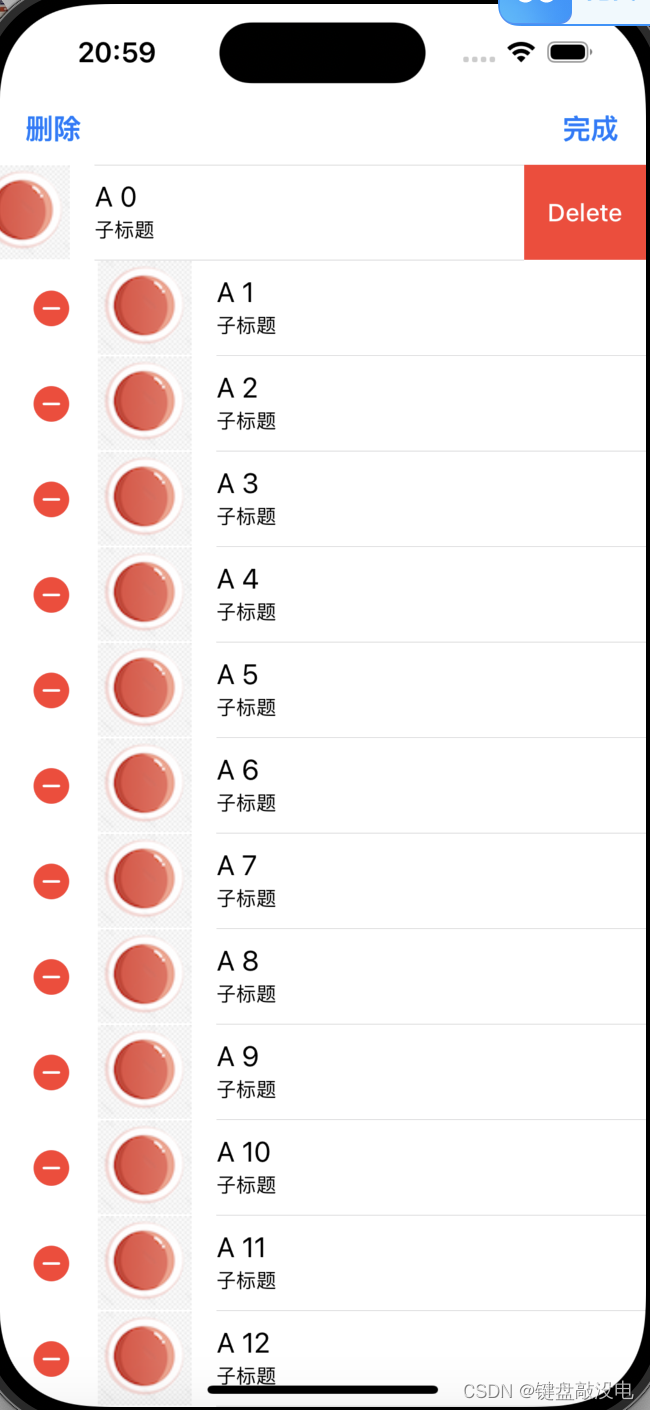
Task: Tap the 删除 button in the navigation bar
Action: click(53, 129)
